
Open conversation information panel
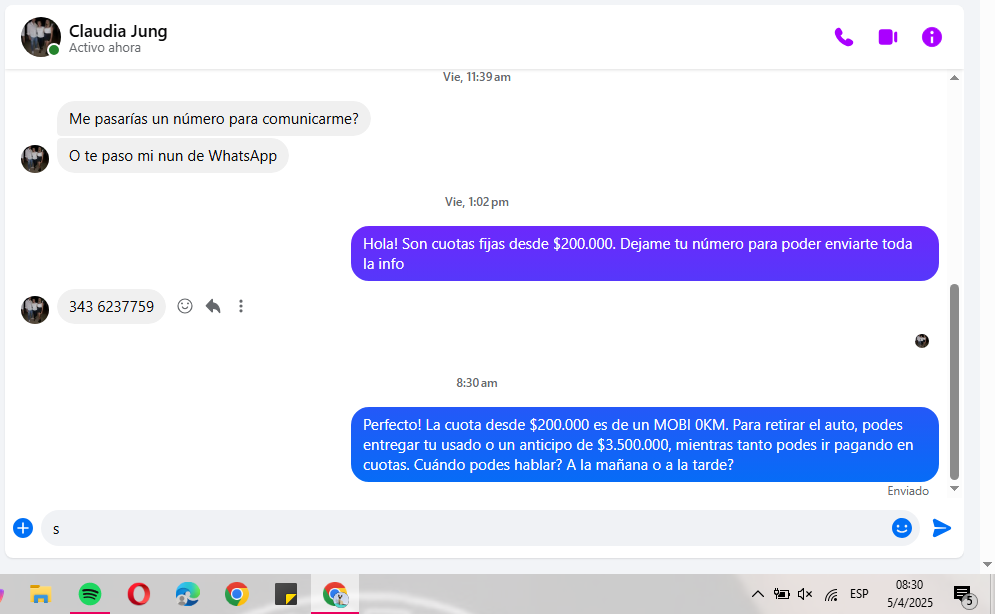click(x=932, y=37)
